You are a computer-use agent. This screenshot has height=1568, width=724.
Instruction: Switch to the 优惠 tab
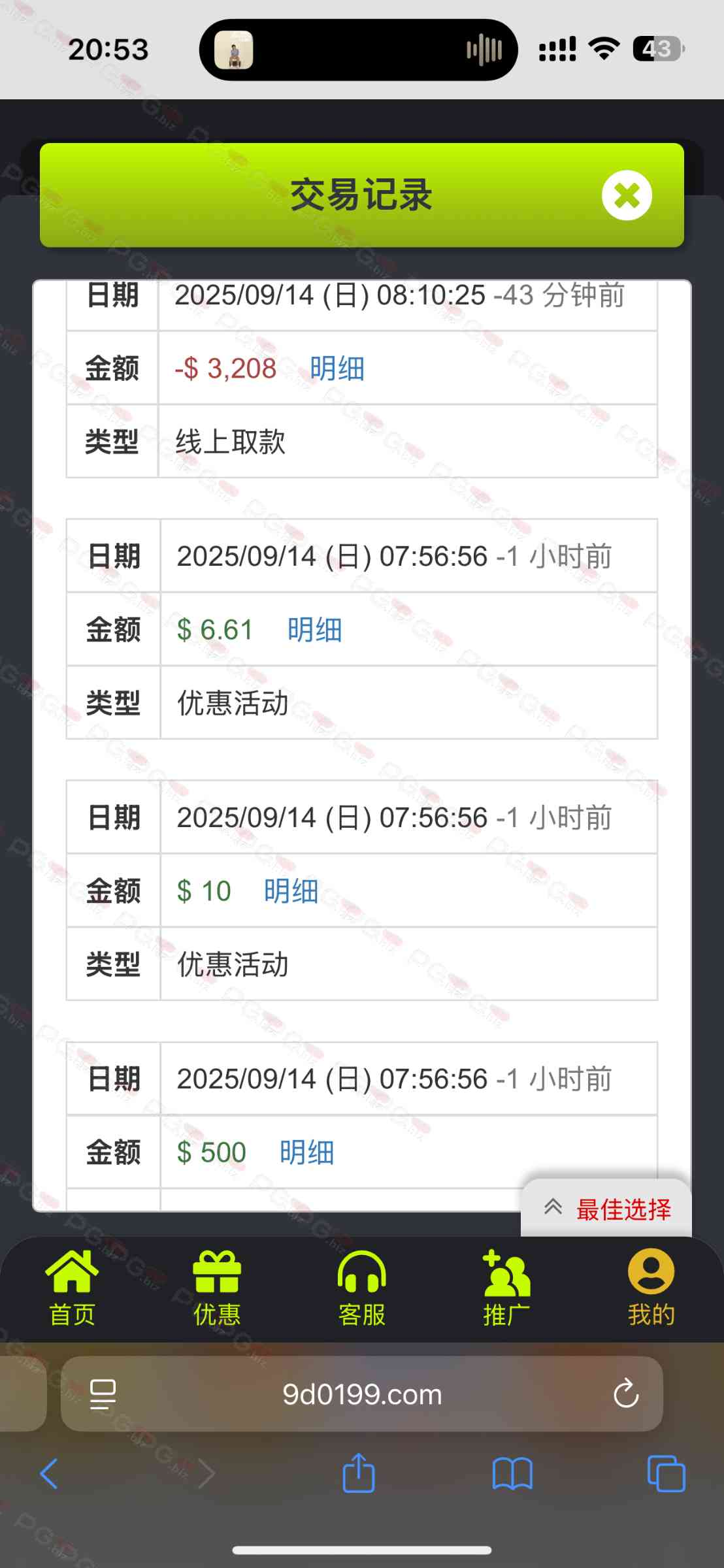tap(217, 1288)
